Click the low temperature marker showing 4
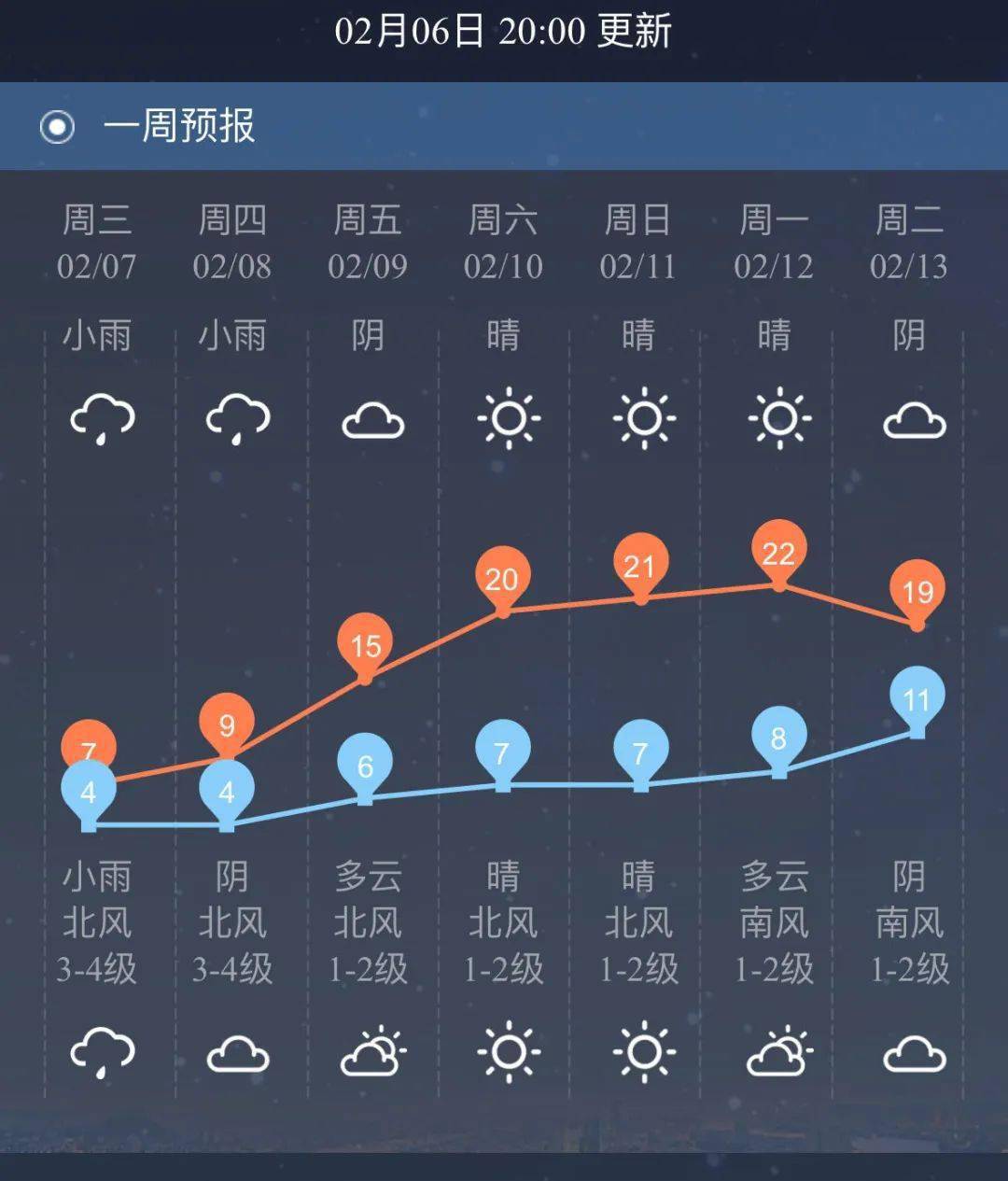1008x1181 pixels. pos(91,792)
